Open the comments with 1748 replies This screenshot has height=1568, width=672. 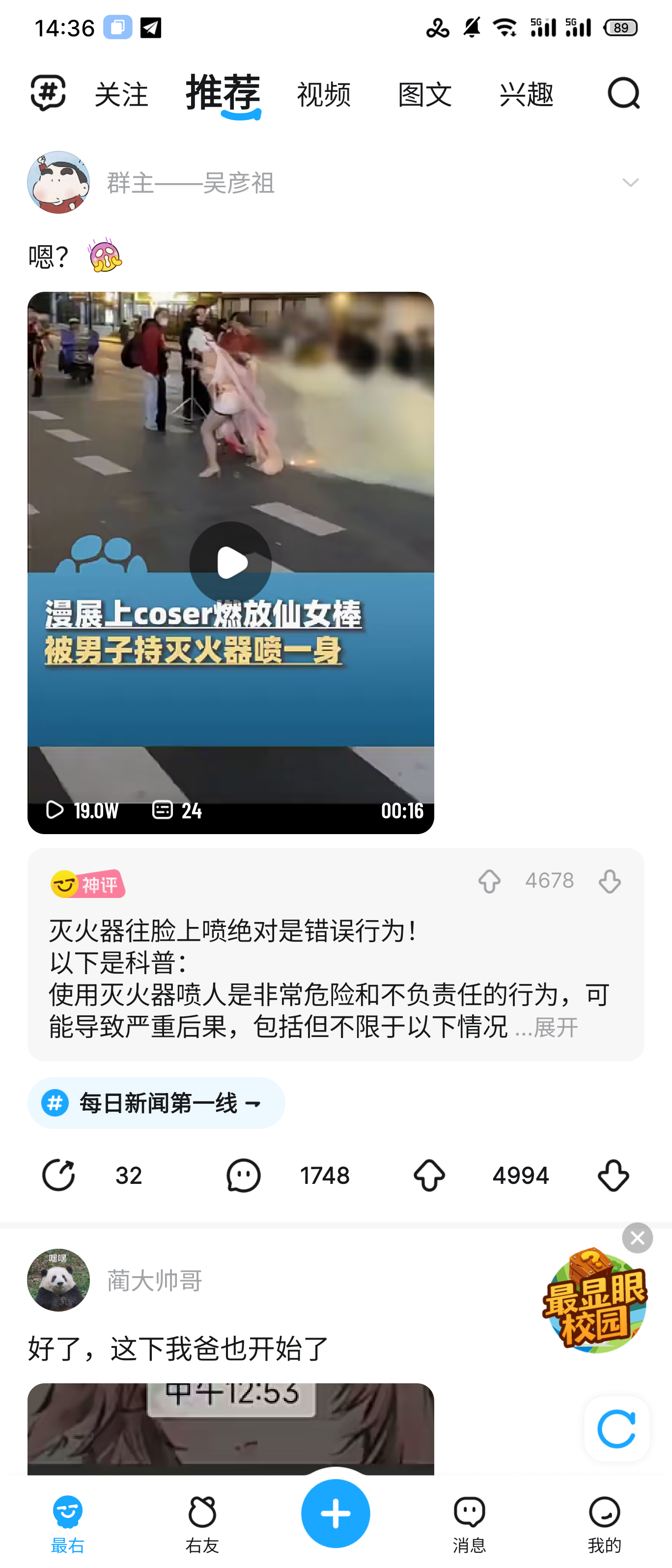pos(244,1175)
